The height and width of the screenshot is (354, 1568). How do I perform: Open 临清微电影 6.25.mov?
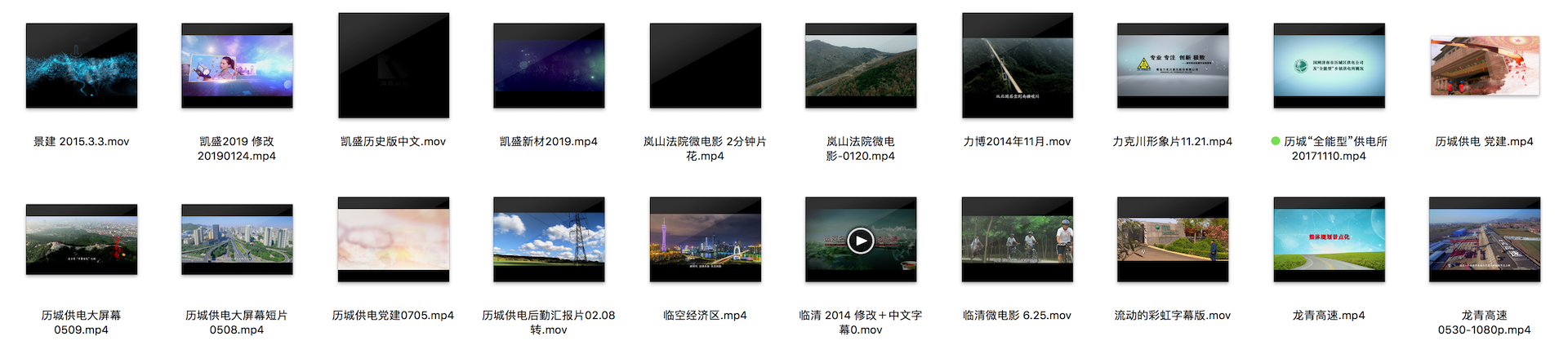click(x=1017, y=240)
